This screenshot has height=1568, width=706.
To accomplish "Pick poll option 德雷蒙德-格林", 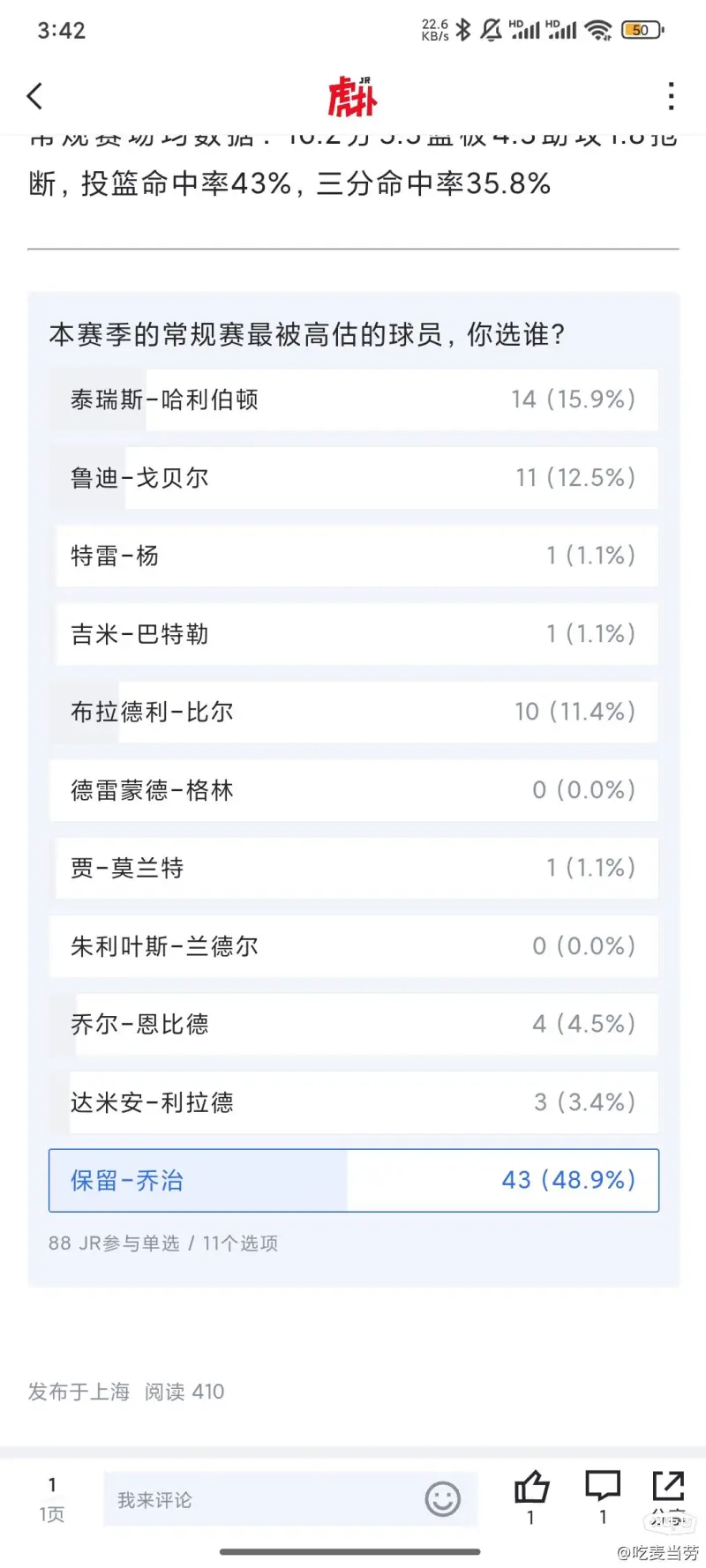I will click(x=354, y=790).
